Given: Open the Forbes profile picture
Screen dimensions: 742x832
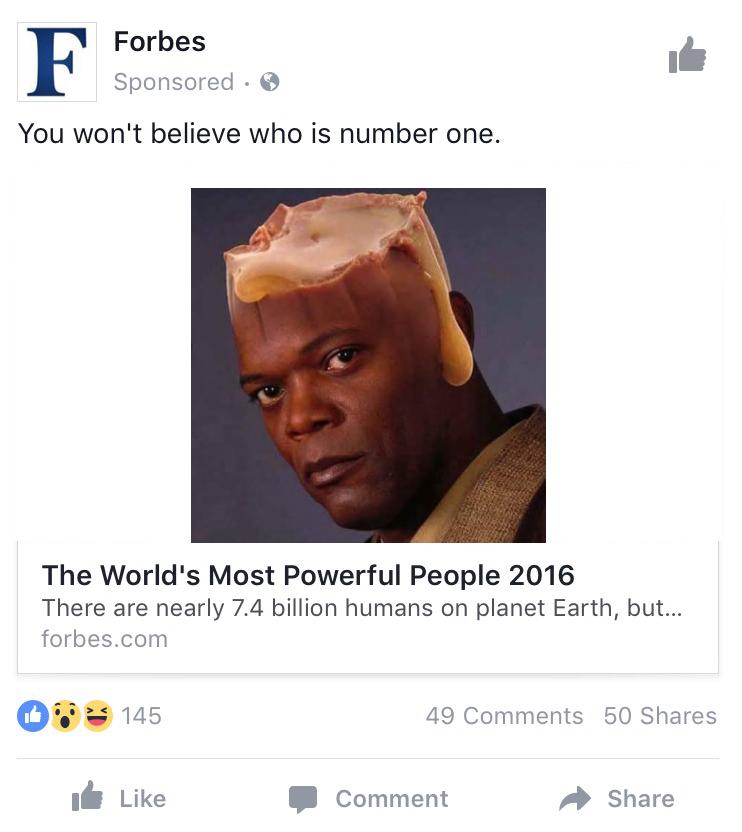Looking at the screenshot, I should pos(57,62).
